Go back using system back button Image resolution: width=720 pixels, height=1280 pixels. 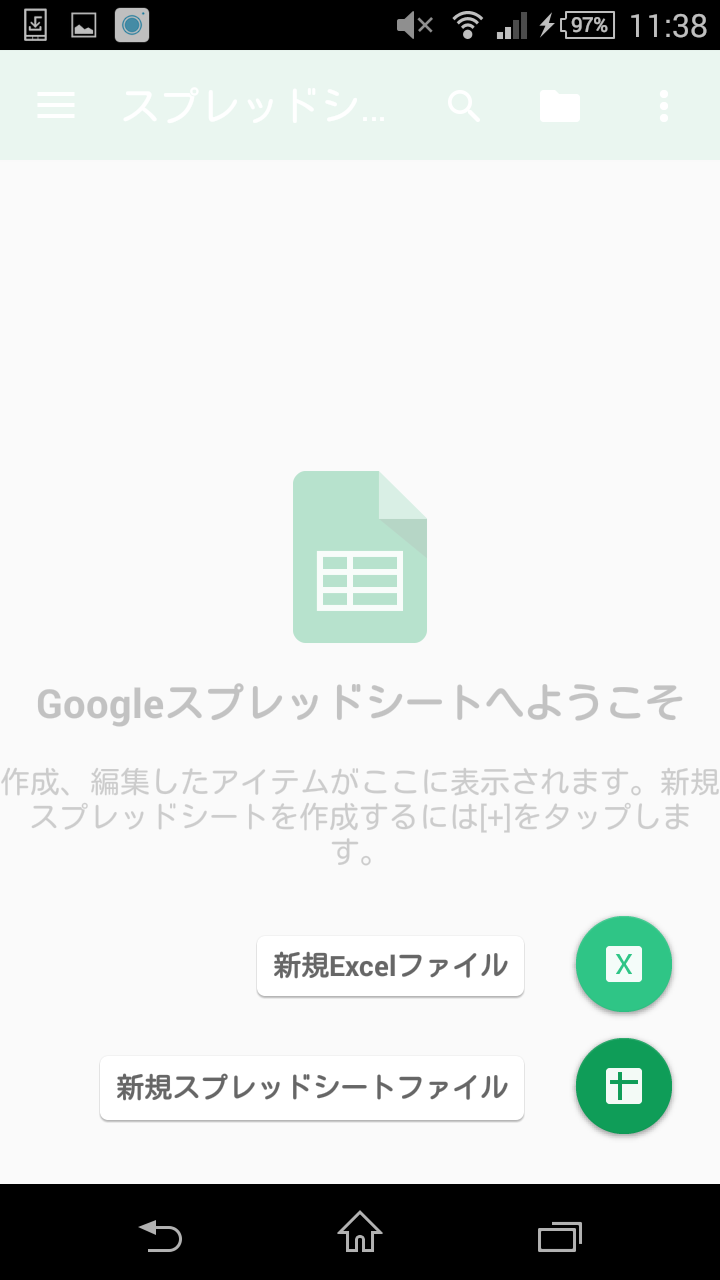[160, 1236]
